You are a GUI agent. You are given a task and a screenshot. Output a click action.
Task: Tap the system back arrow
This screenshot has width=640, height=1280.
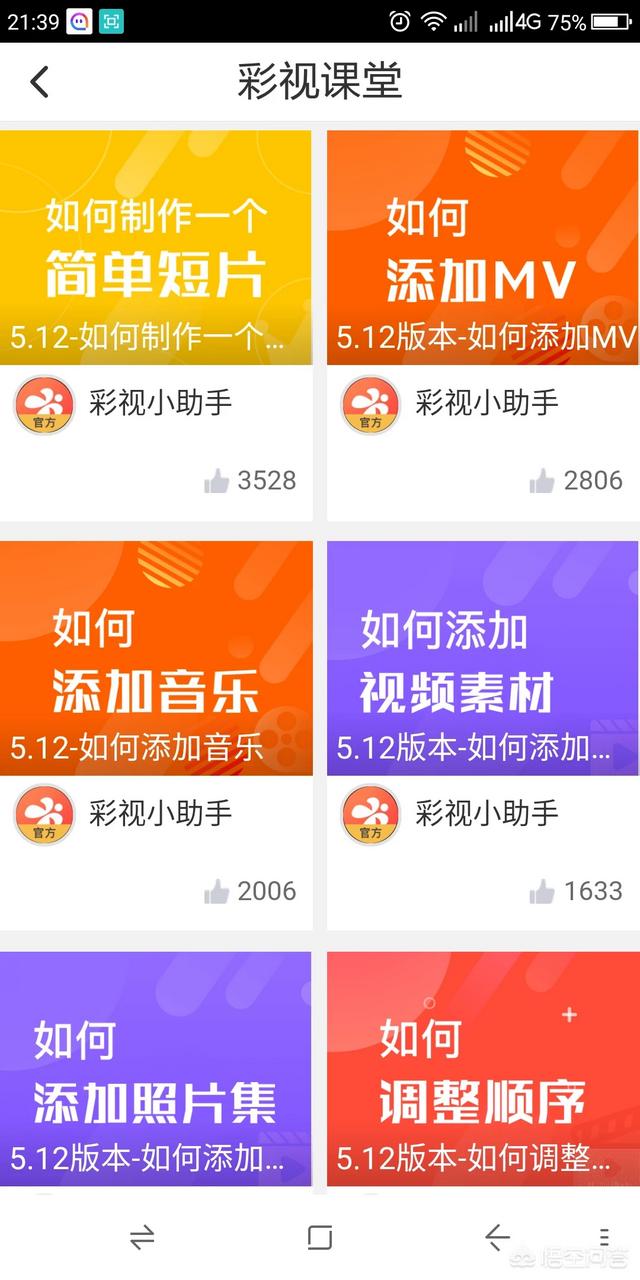[497, 1238]
